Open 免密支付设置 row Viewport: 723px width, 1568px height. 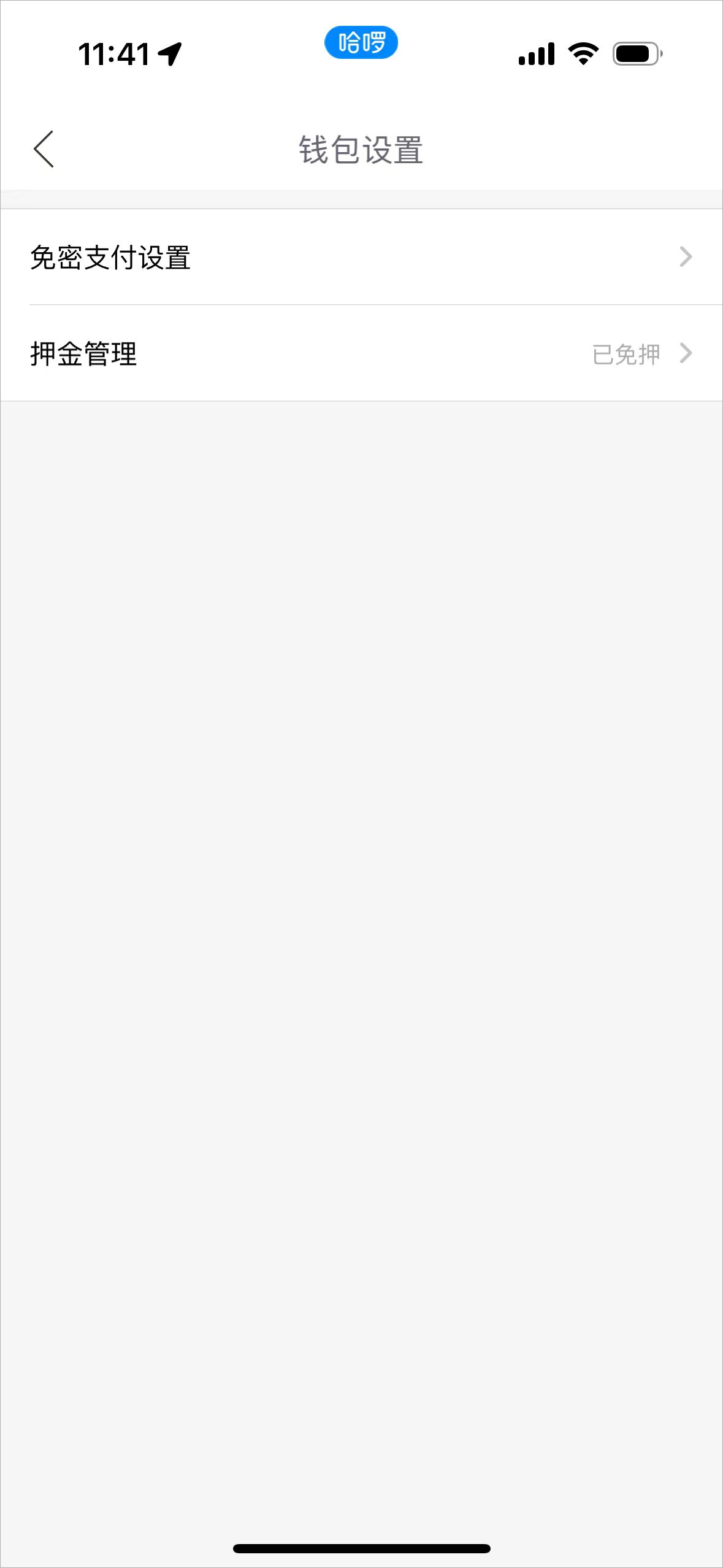361,257
